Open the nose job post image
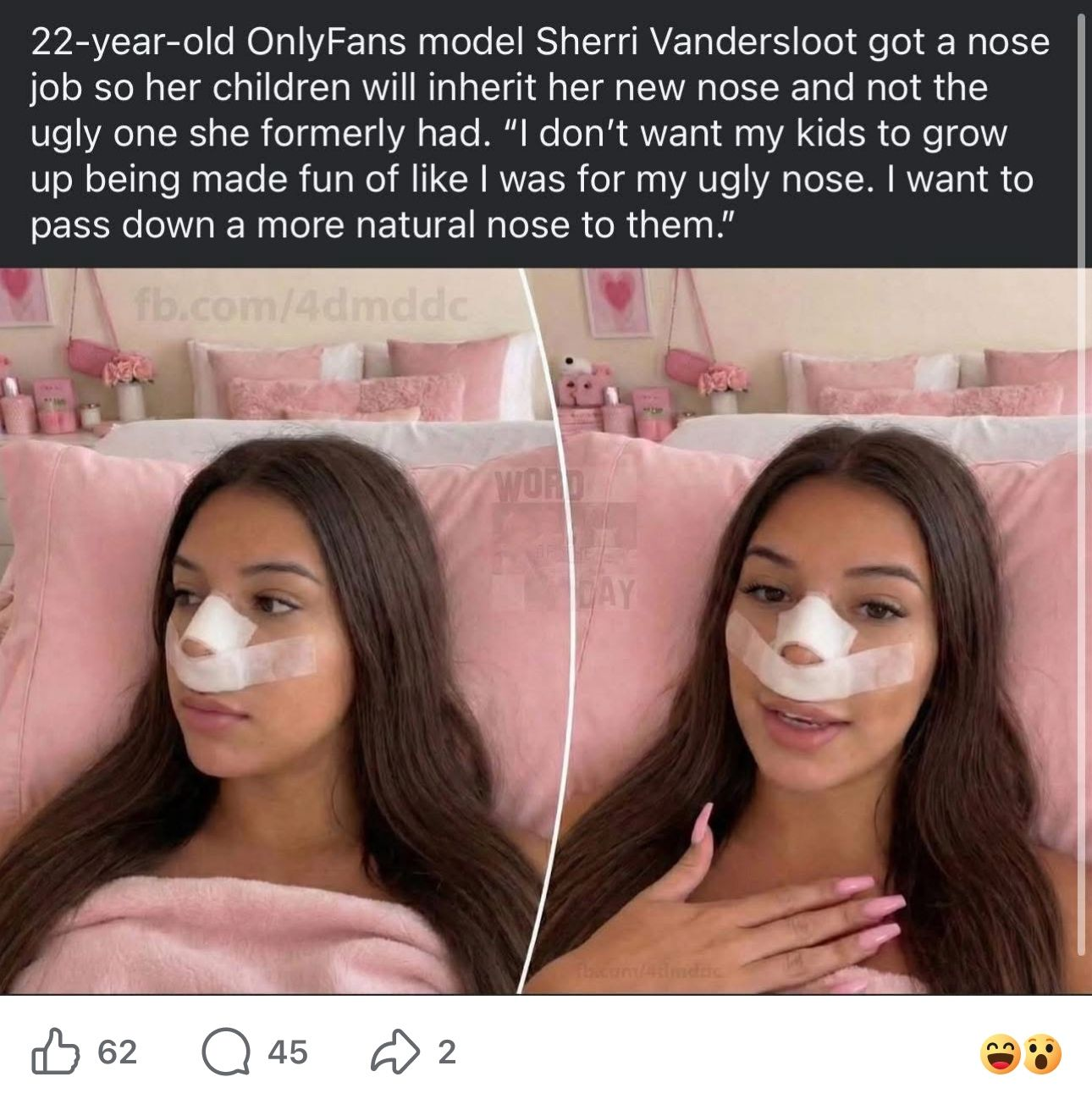The width and height of the screenshot is (1092, 1099). [x=545, y=631]
